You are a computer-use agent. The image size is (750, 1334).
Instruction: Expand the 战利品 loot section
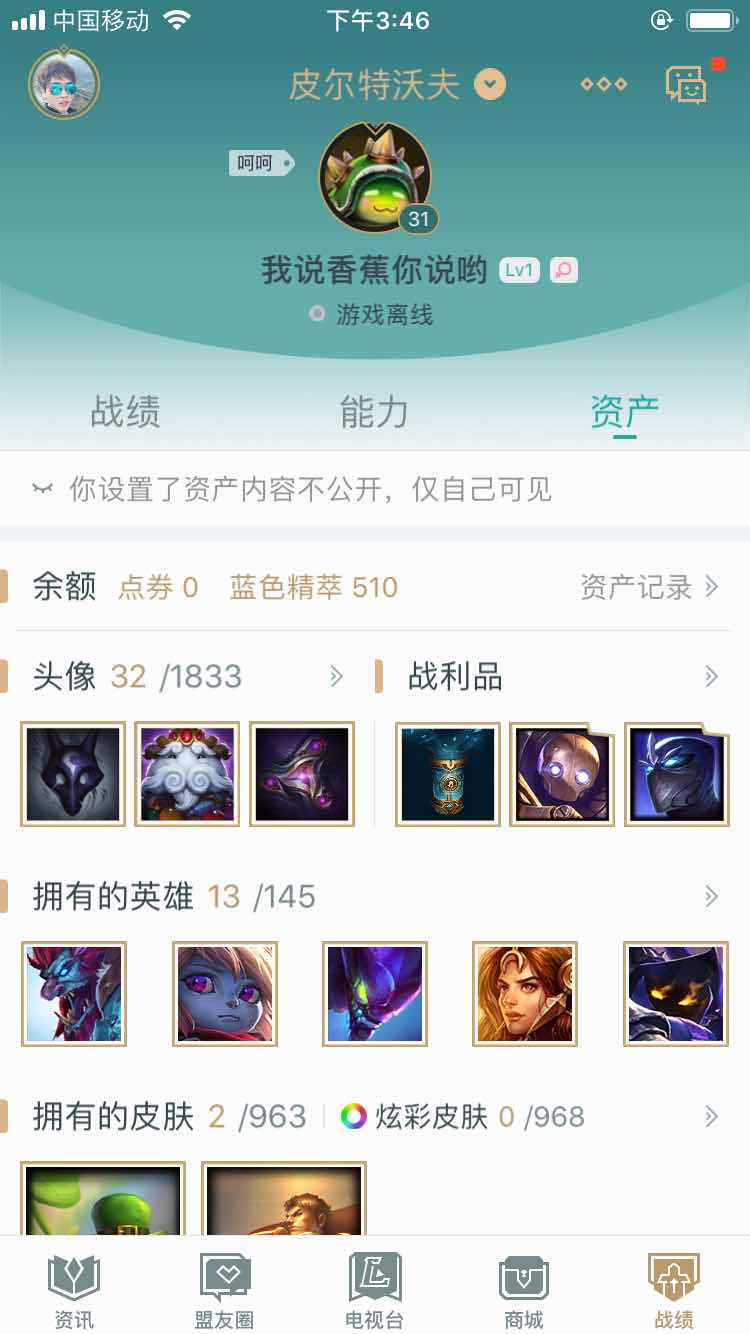pyautogui.click(x=711, y=677)
